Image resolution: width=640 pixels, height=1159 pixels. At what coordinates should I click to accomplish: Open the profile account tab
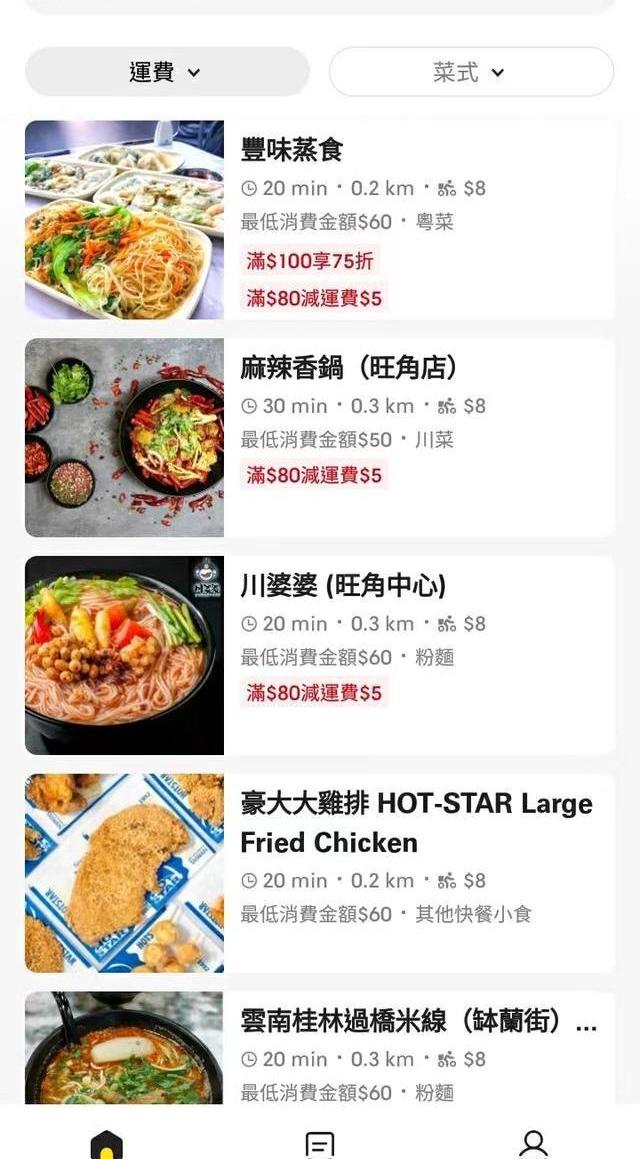click(x=533, y=1144)
